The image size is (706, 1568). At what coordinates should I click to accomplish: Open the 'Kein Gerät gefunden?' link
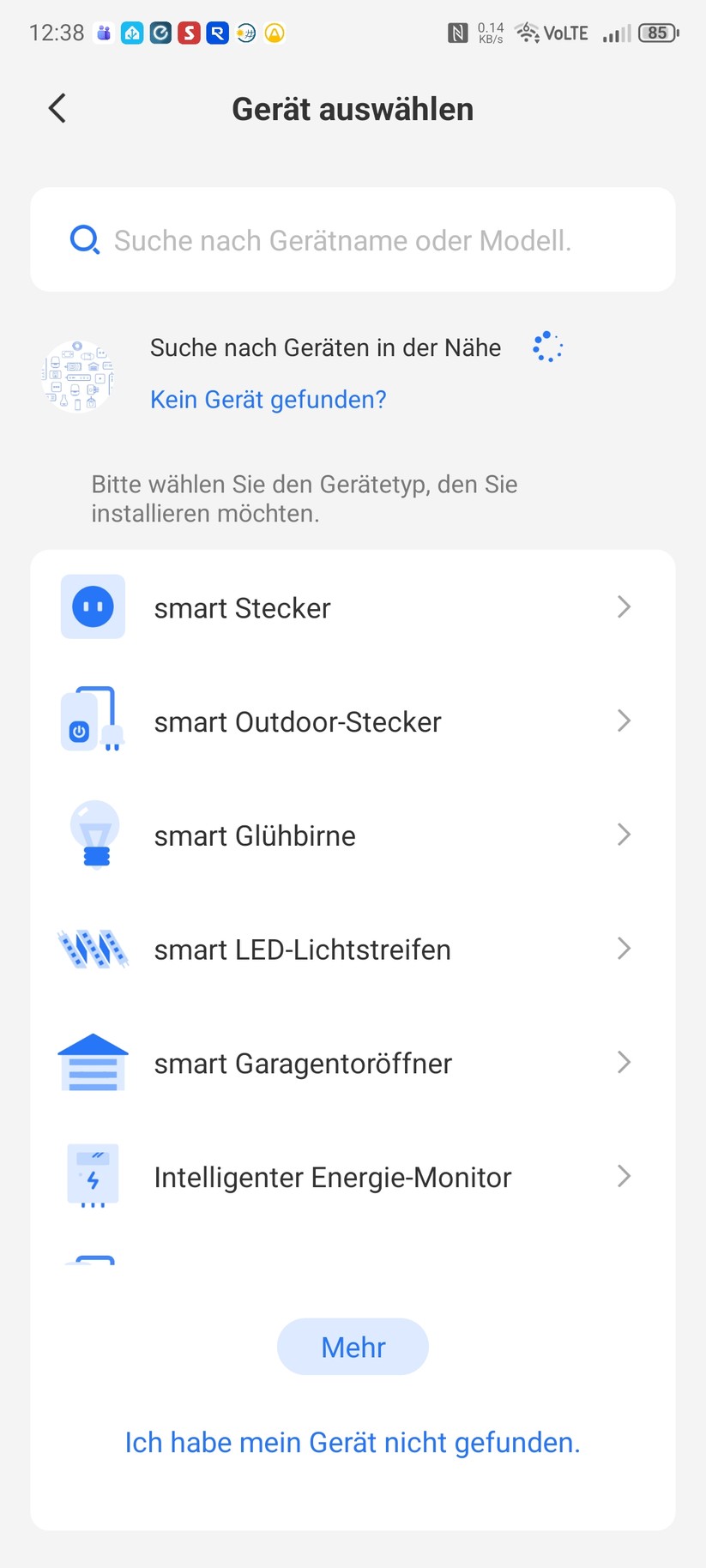(x=268, y=399)
